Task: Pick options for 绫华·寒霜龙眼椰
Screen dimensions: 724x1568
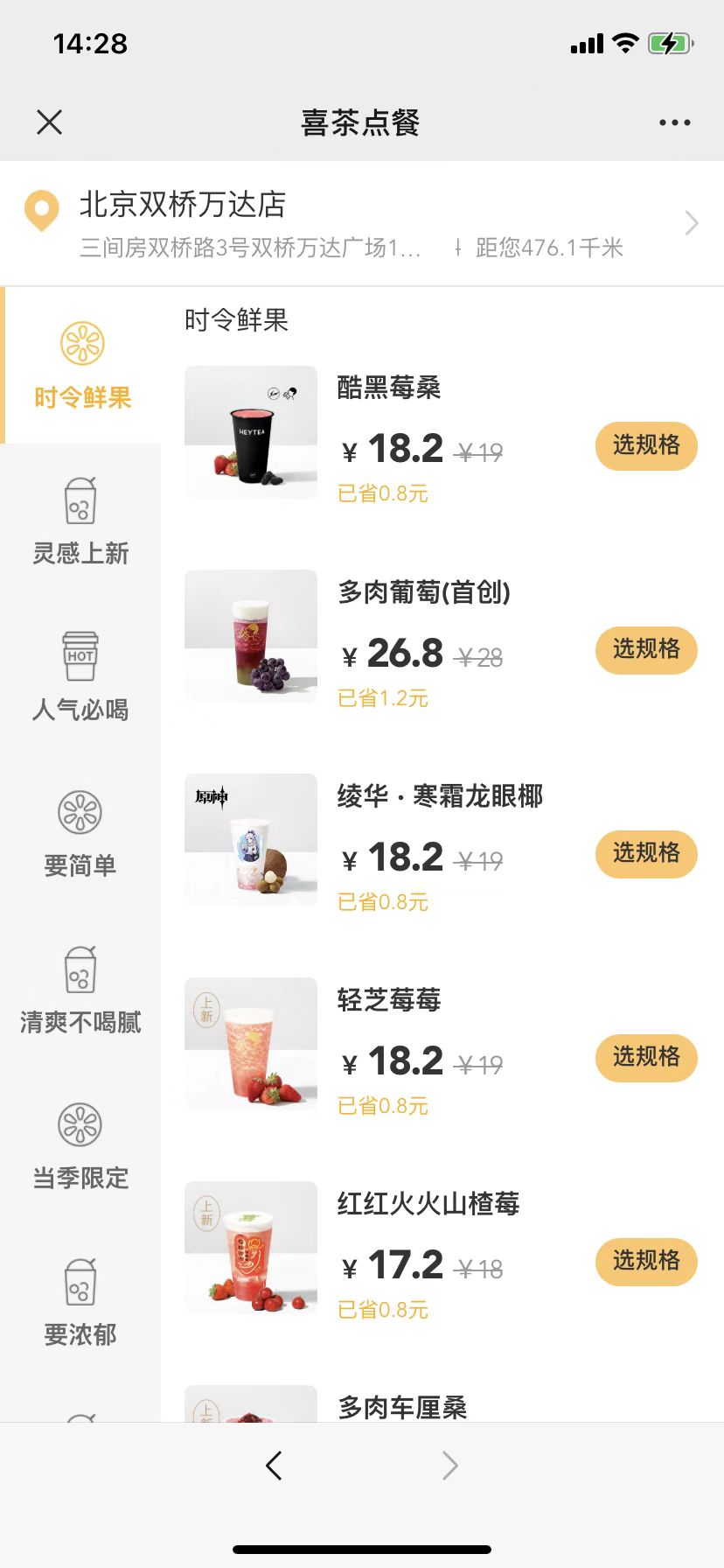Action: click(x=646, y=853)
